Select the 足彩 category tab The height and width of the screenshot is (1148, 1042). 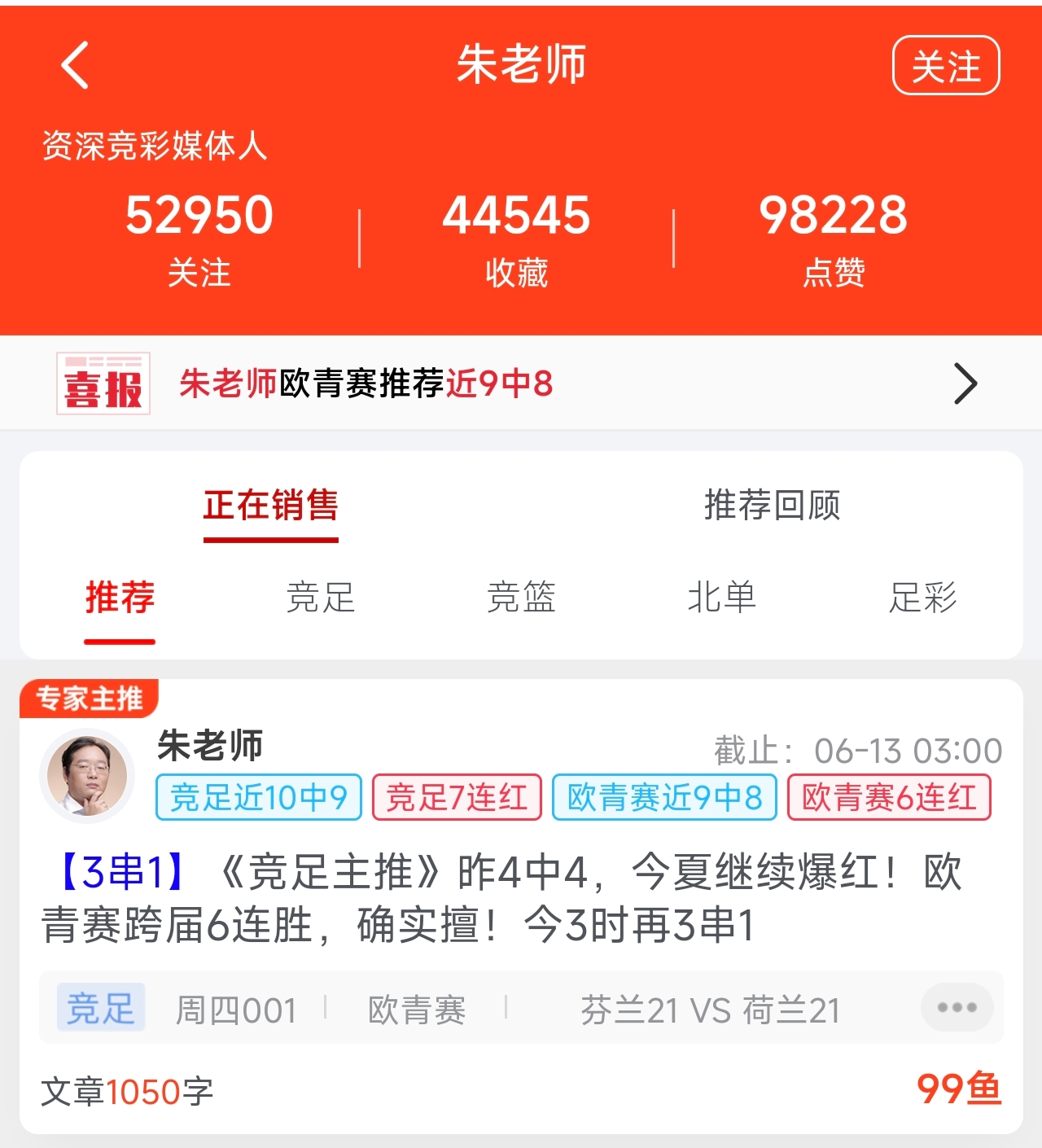pyautogui.click(x=922, y=598)
